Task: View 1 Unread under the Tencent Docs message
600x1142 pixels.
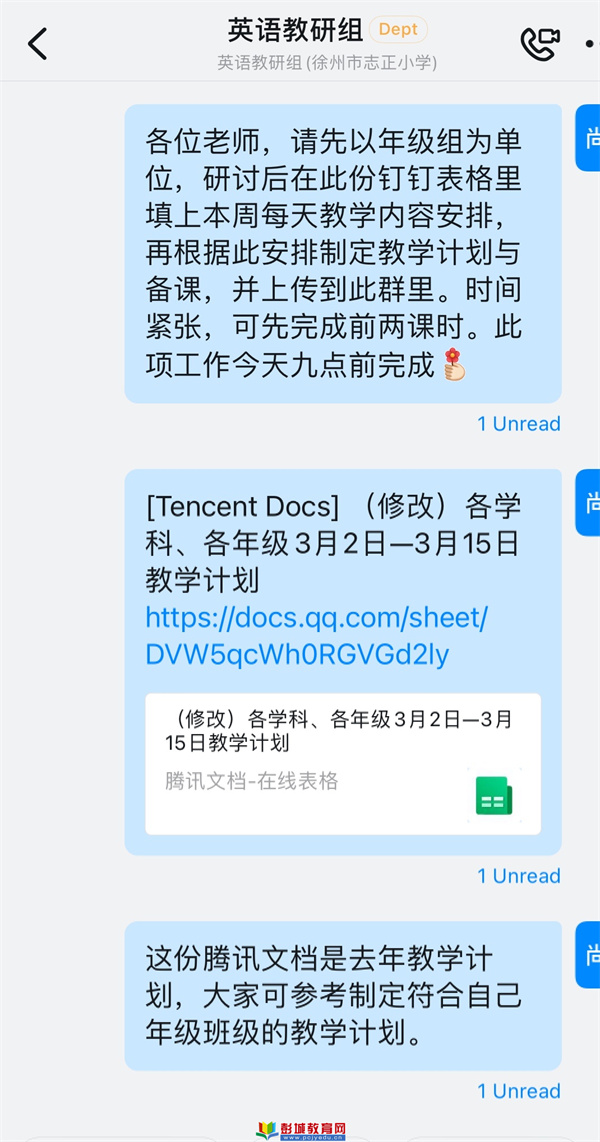Action: 518,875
